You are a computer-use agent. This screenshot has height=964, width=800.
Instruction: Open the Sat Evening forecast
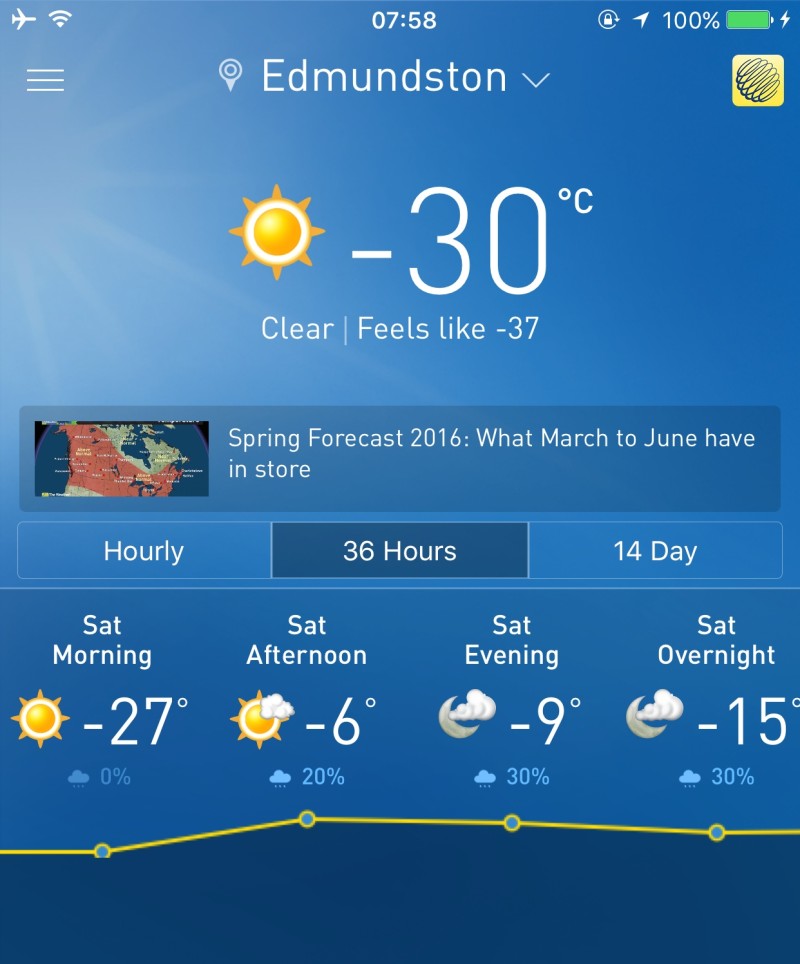click(x=511, y=700)
